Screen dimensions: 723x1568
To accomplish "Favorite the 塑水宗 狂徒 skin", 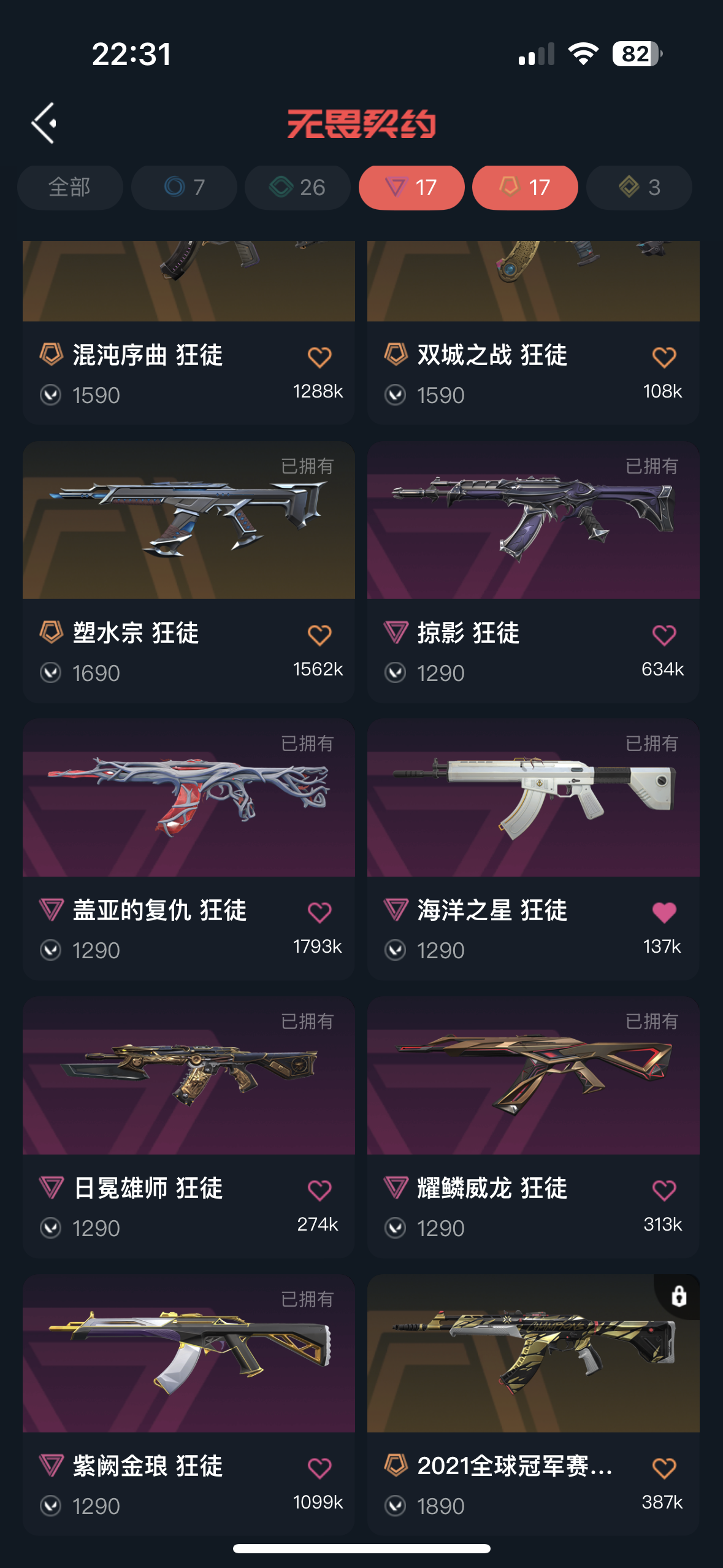I will (x=319, y=635).
